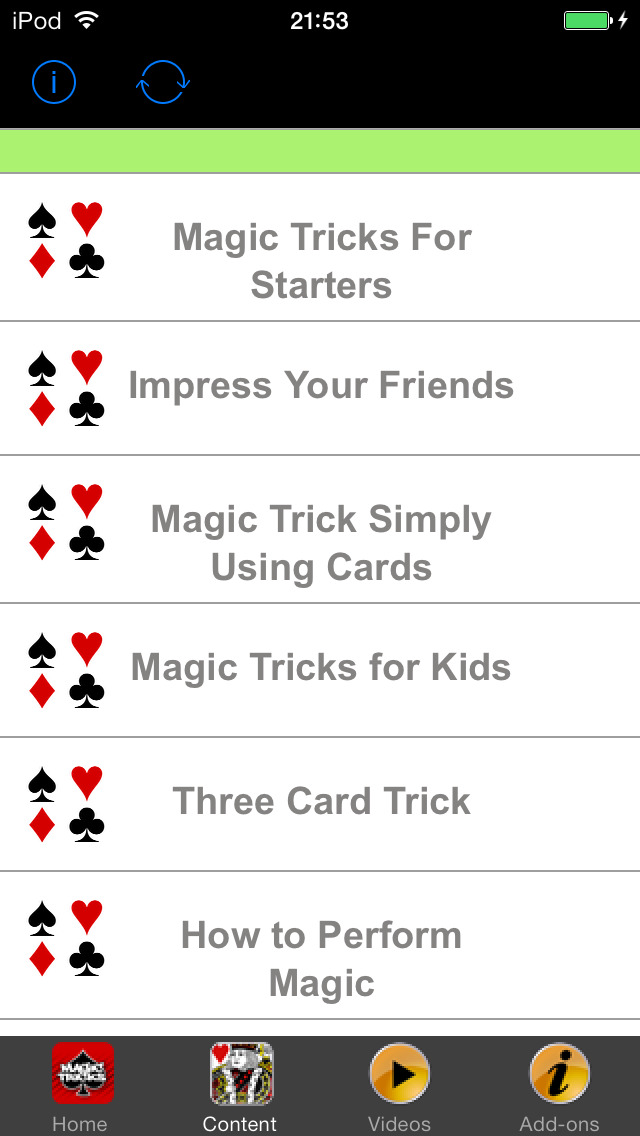Go to the Videos tab

pyautogui.click(x=399, y=1086)
